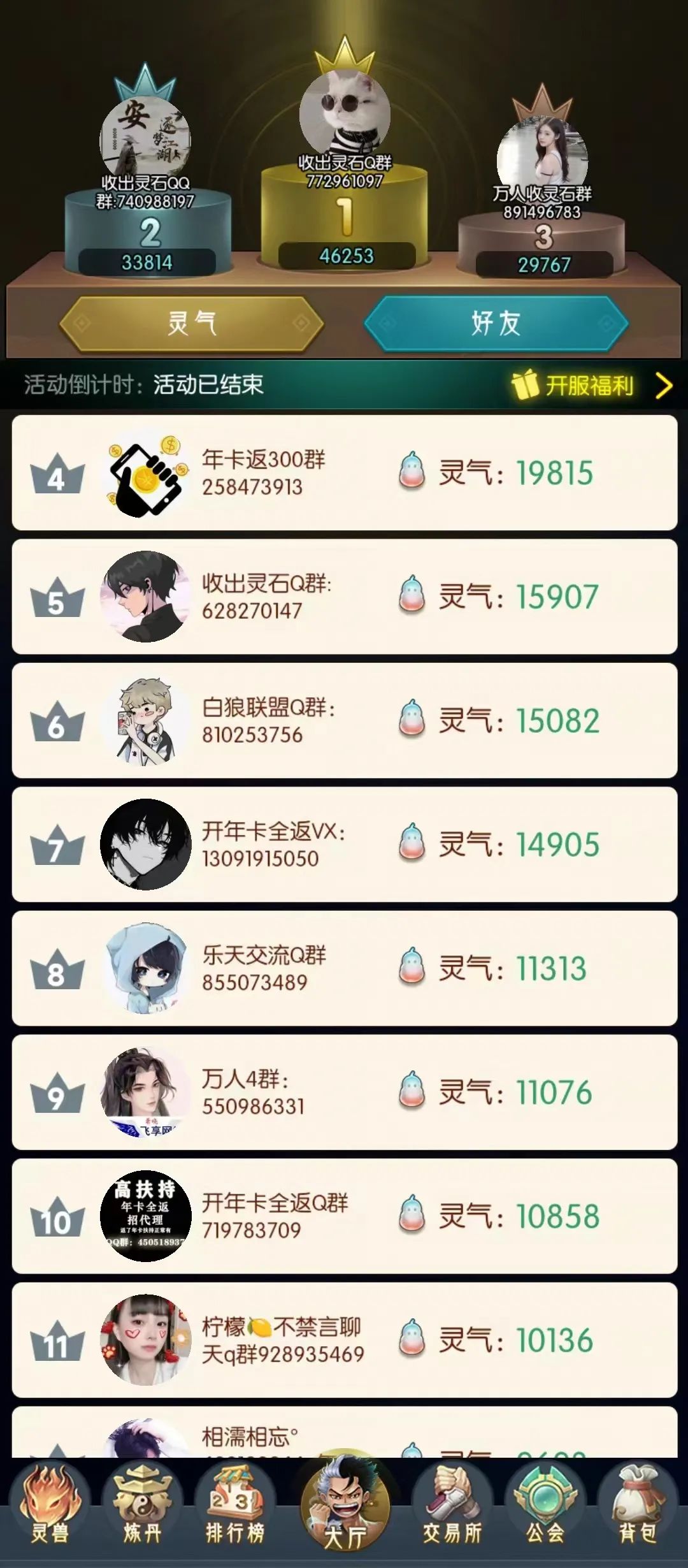Open rank 11 player 柠檬不禁言聊天

(344, 1340)
